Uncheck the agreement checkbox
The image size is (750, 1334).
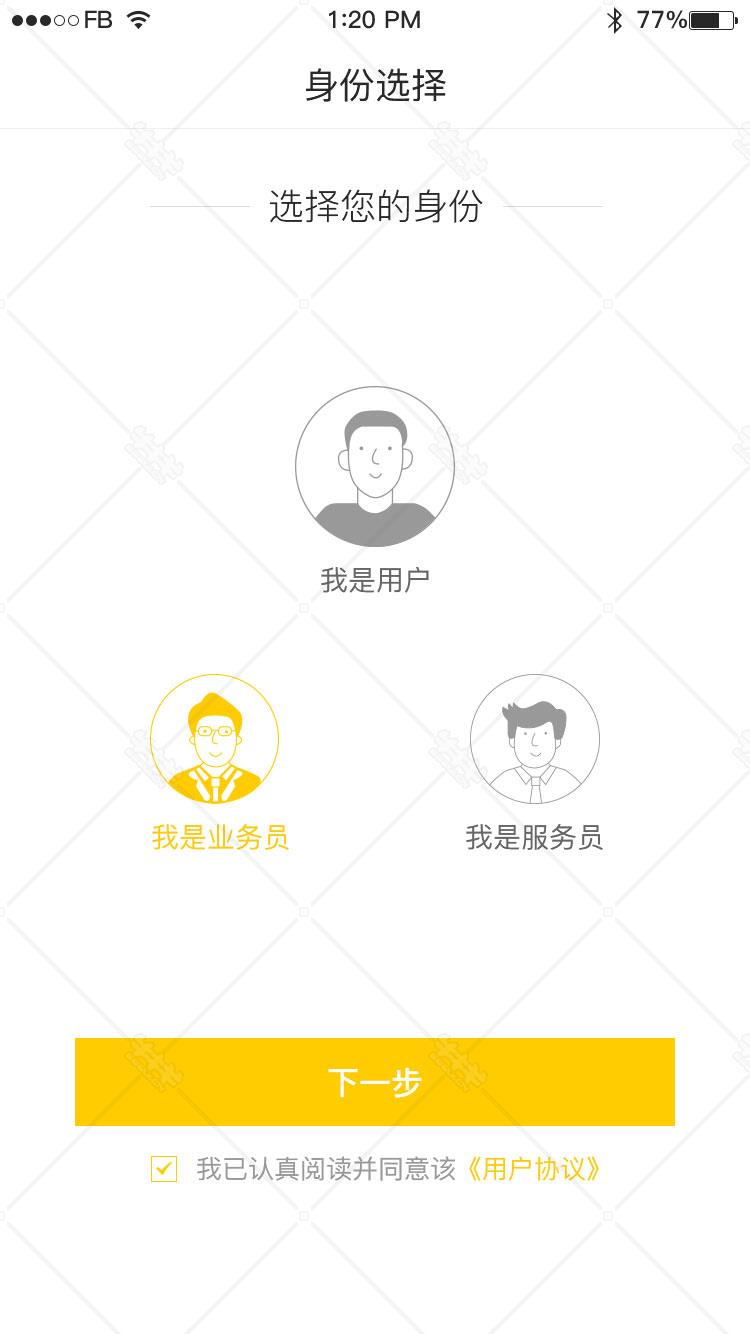coord(164,1168)
